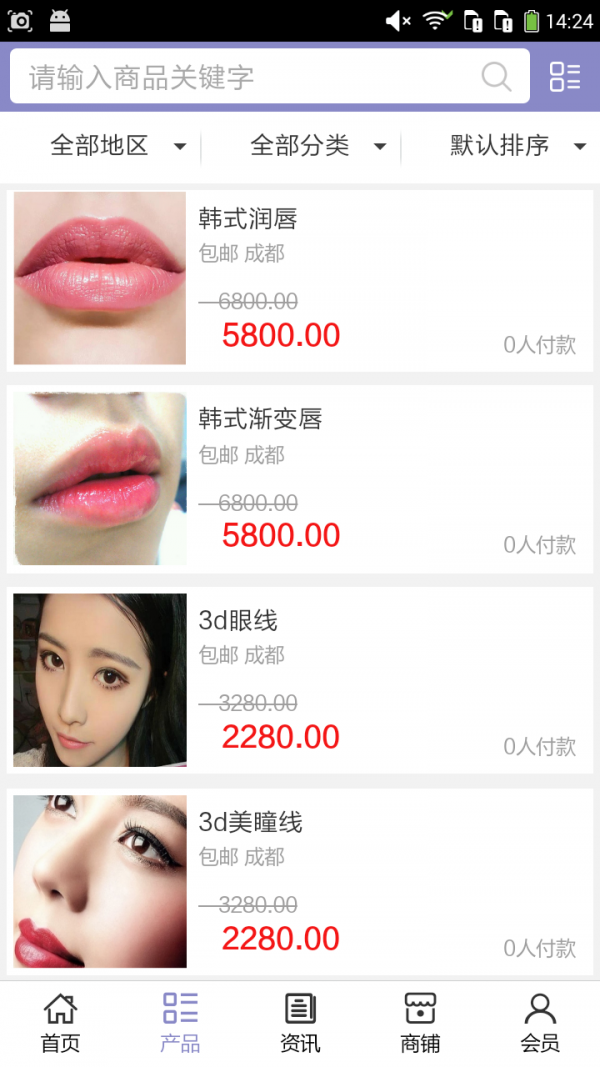Switch to the 商铺 shops tab
The height and width of the screenshot is (1067, 600).
point(420,1023)
